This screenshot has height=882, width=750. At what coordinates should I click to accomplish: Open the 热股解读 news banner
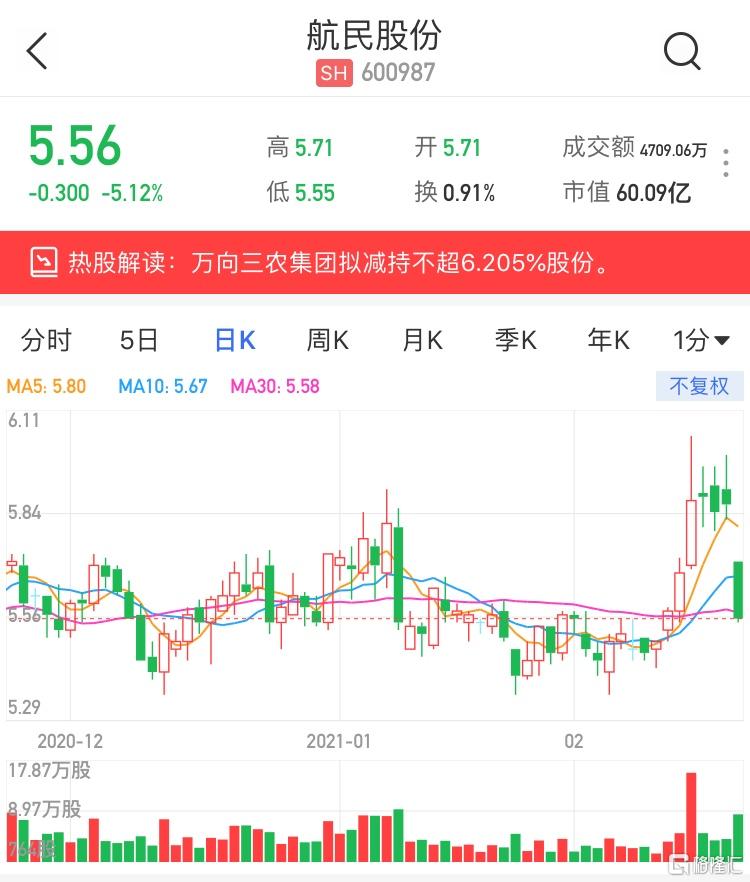click(x=375, y=263)
